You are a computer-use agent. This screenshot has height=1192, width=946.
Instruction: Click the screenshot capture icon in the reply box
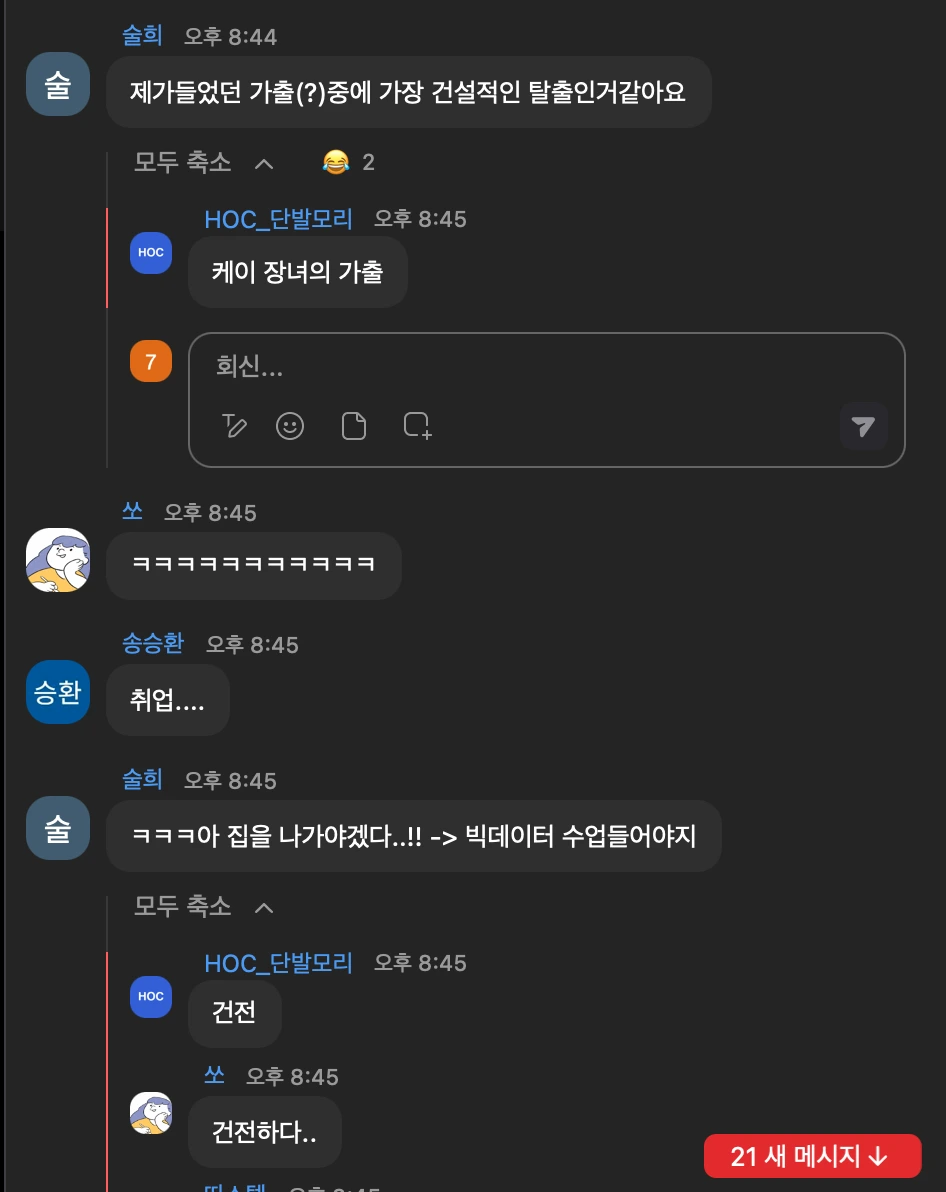point(416,427)
